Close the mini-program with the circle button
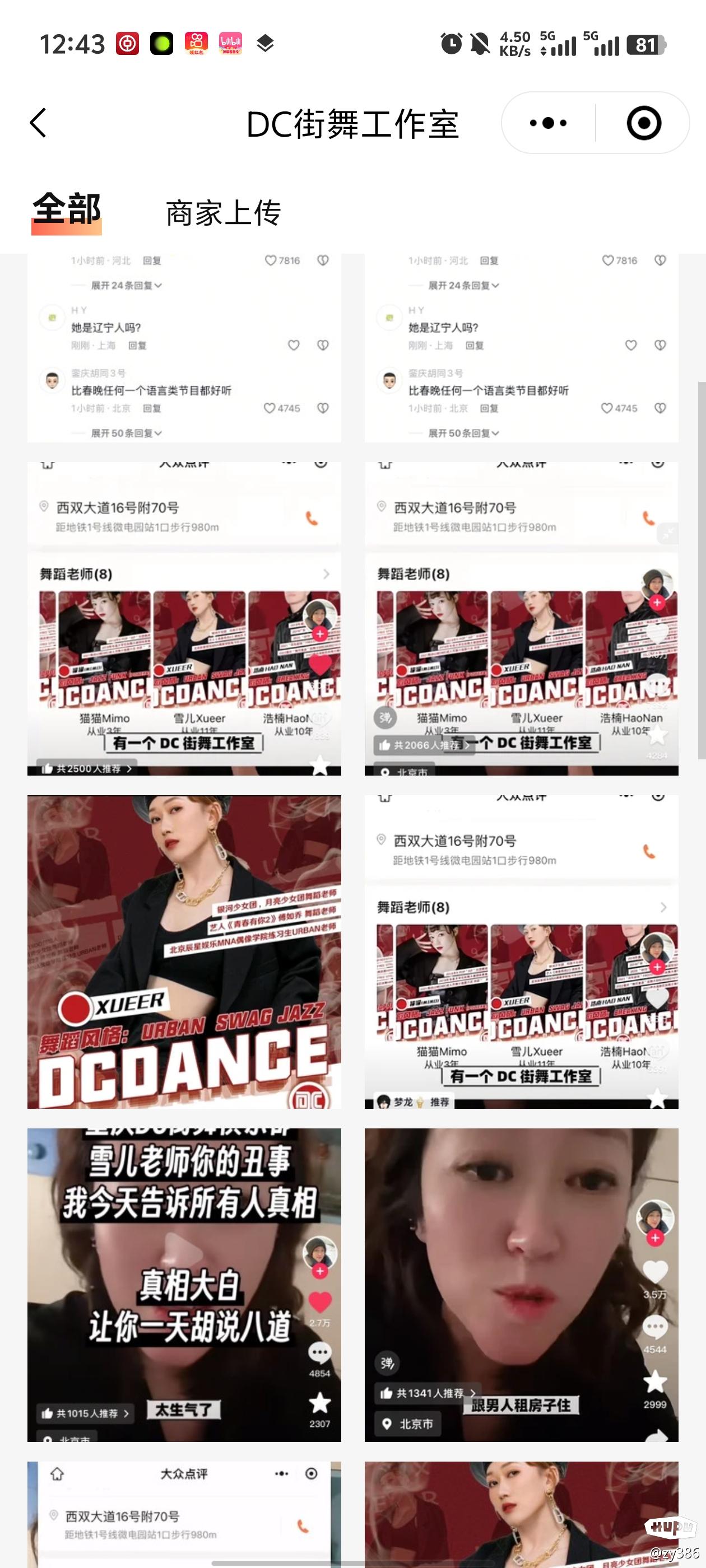 643,124
